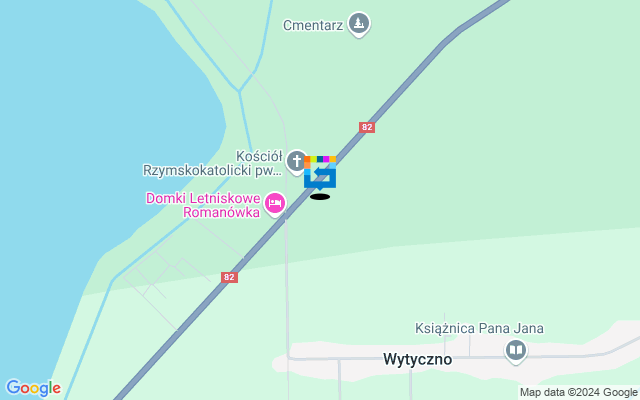Open Domki Letniskowe Romanówka lodging pin
640x400 pixels.
pos(274,205)
